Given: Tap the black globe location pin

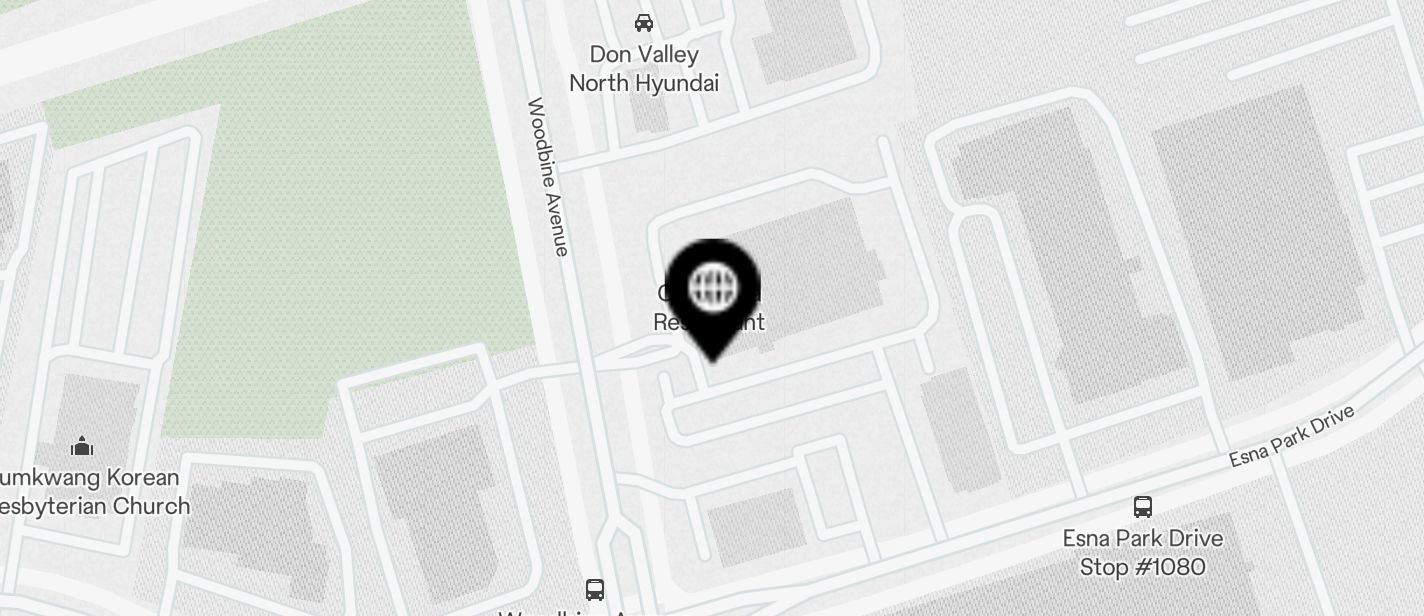Looking at the screenshot, I should tap(713, 291).
